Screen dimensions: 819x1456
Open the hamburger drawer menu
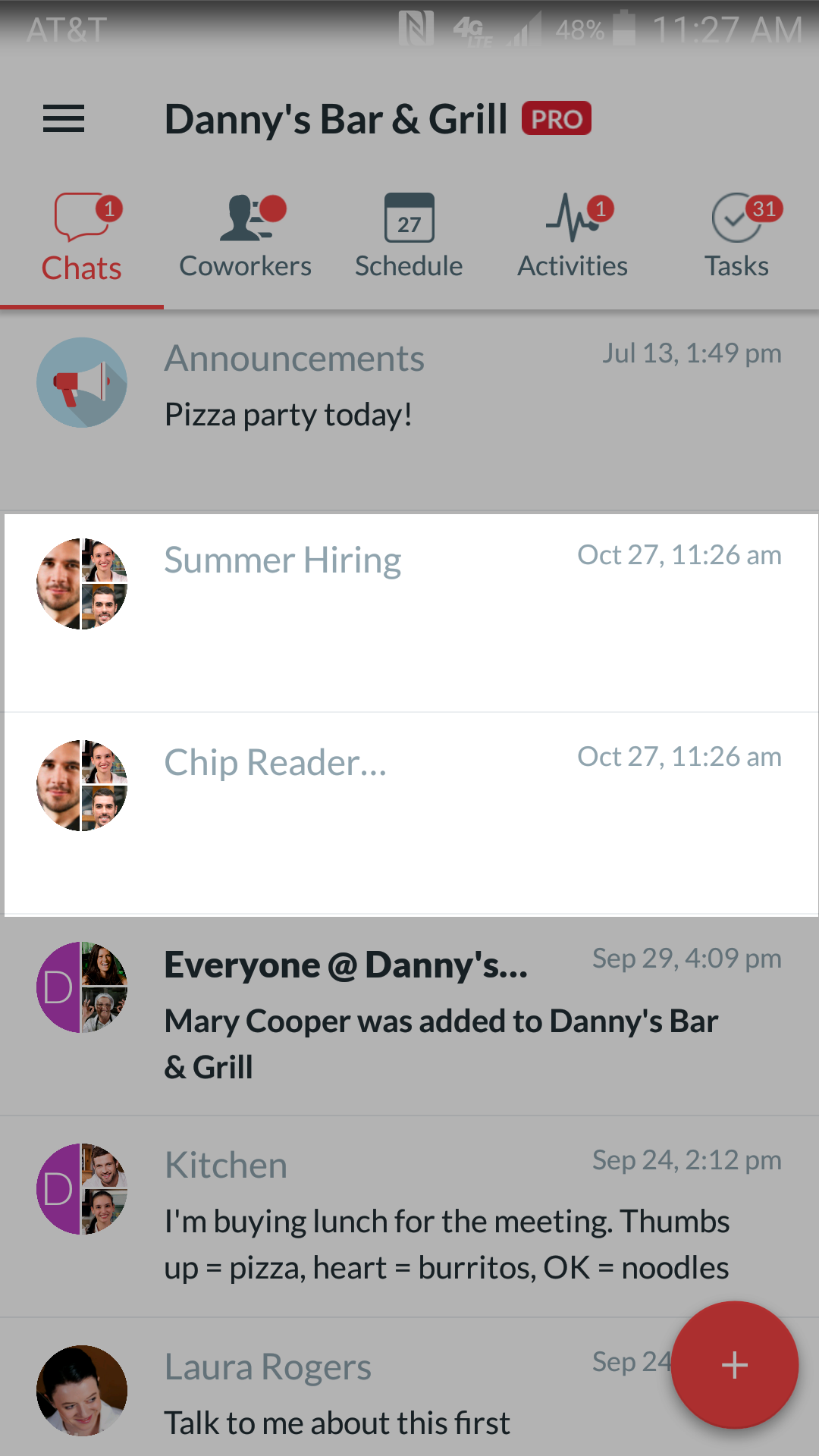coord(64,119)
